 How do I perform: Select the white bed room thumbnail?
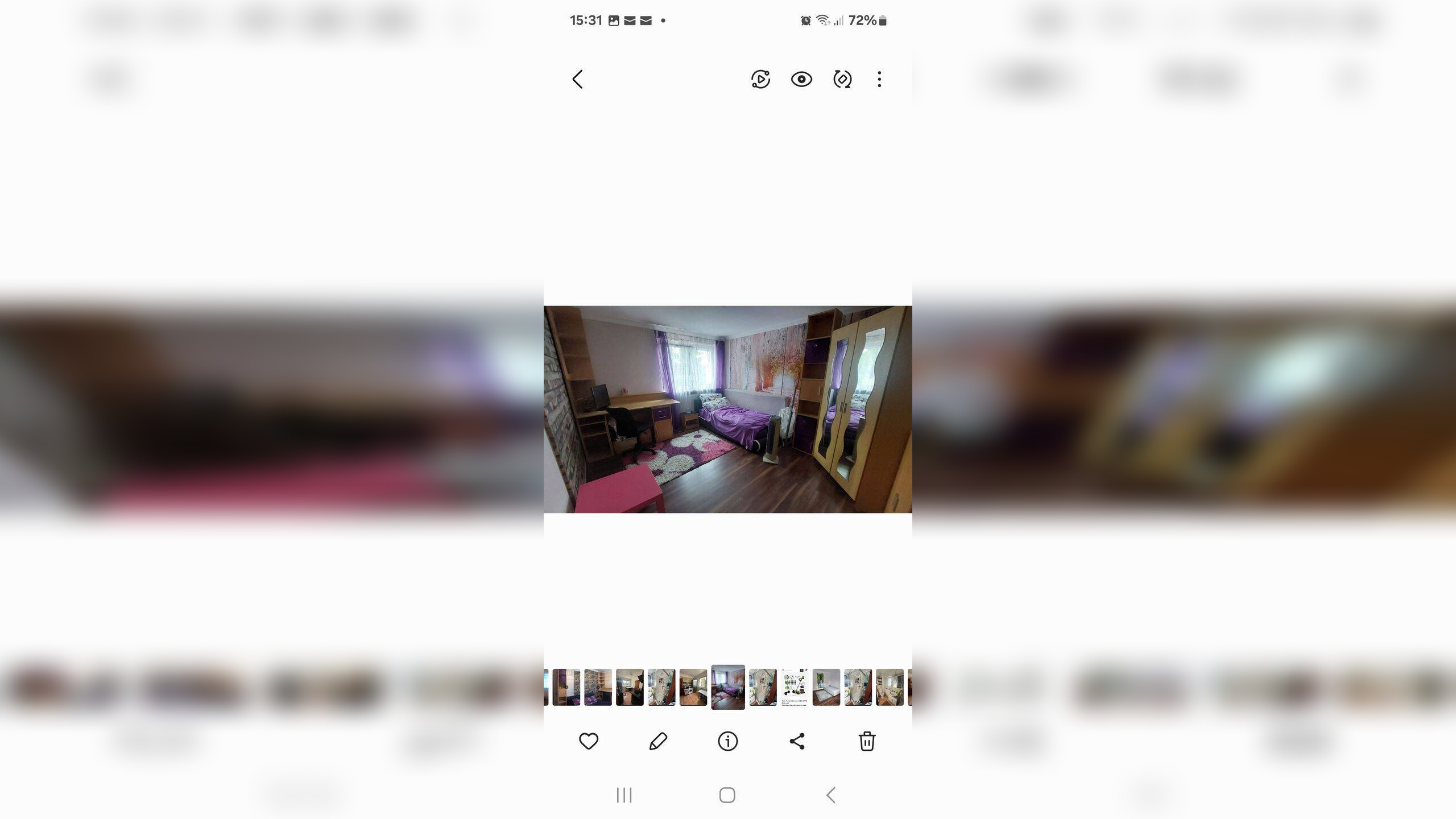pyautogui.click(x=826, y=687)
